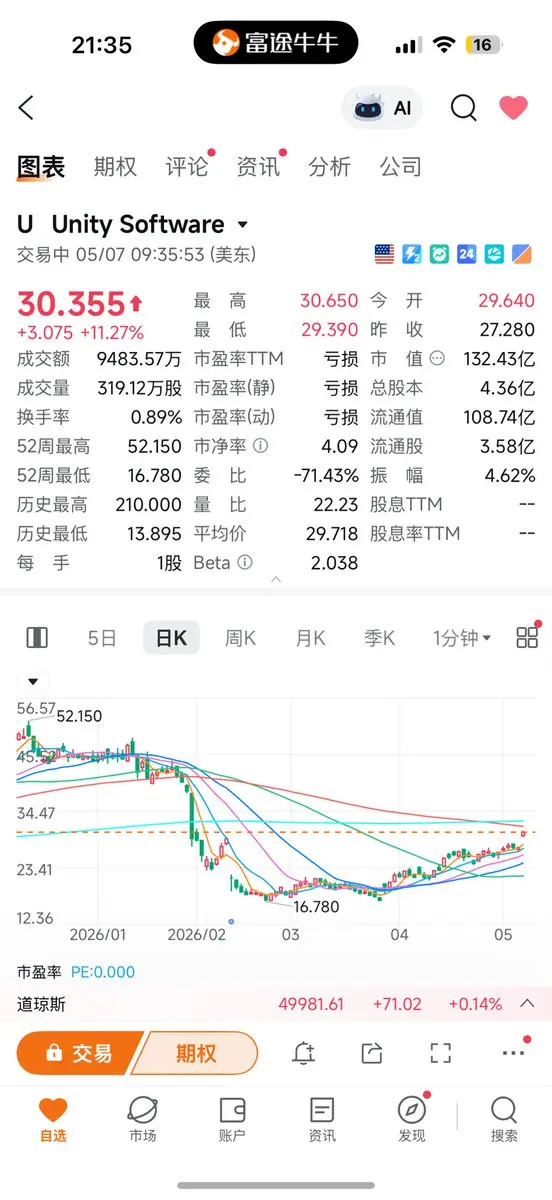Go to the 市场 bottom tab
552x1200 pixels.
(x=142, y=1119)
